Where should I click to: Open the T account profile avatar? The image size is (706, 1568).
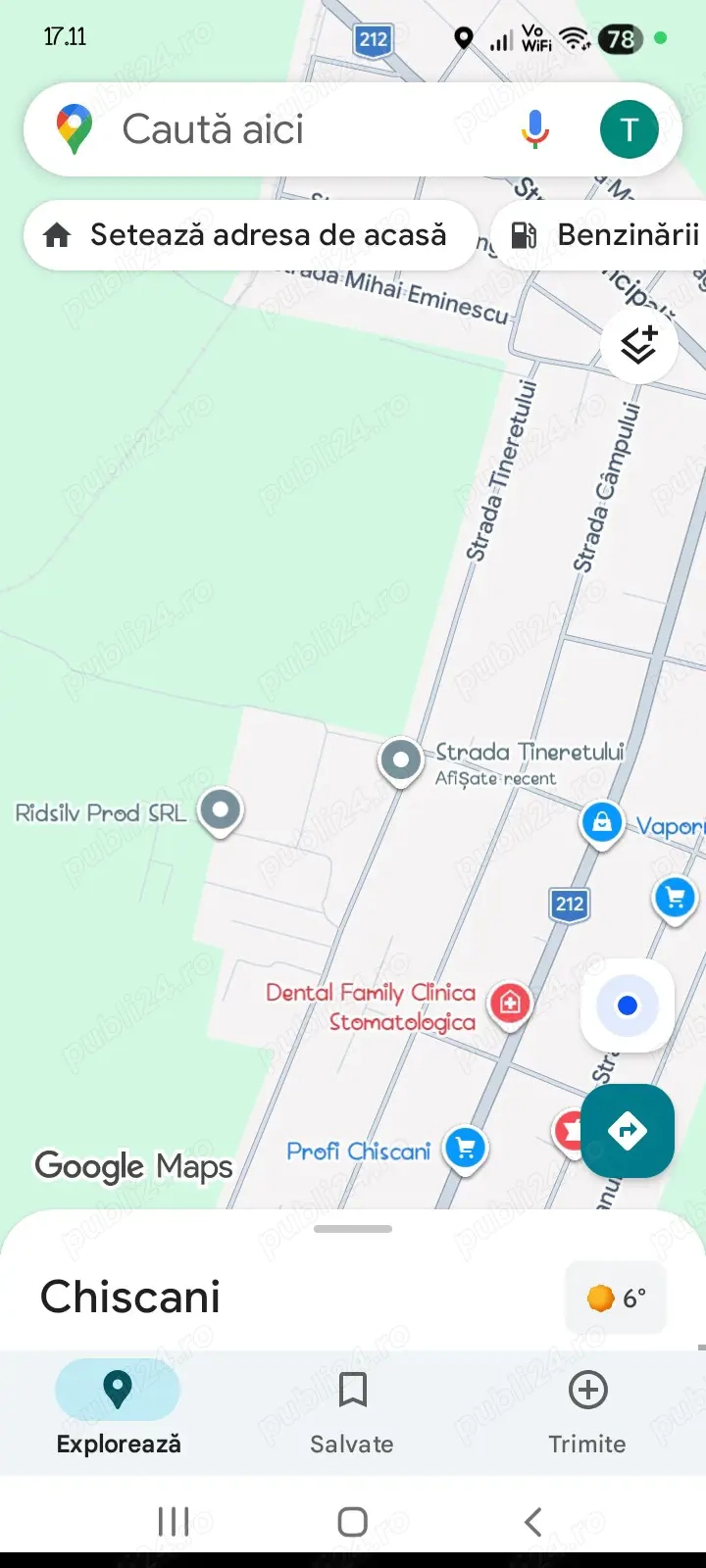(x=629, y=129)
